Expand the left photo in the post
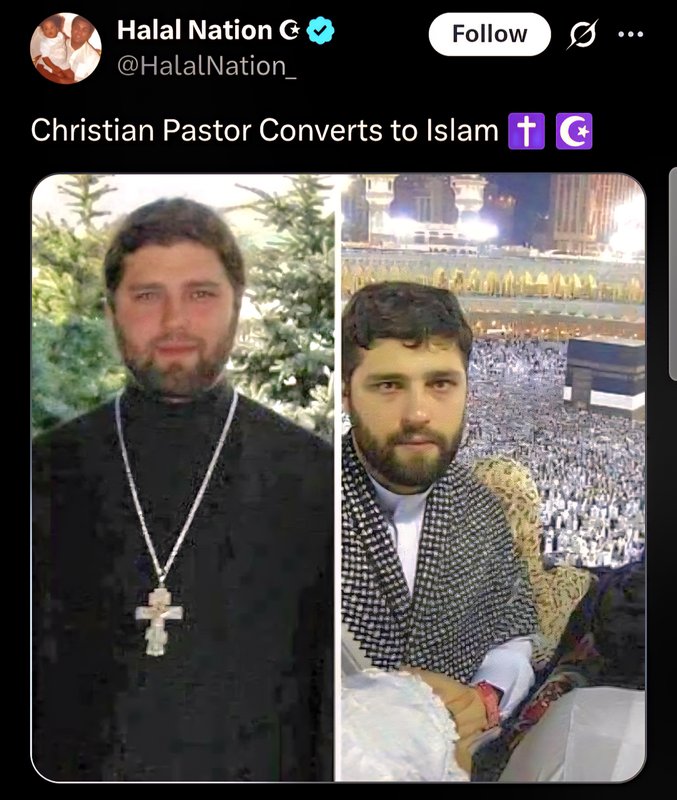This screenshot has width=677, height=800. tap(183, 477)
